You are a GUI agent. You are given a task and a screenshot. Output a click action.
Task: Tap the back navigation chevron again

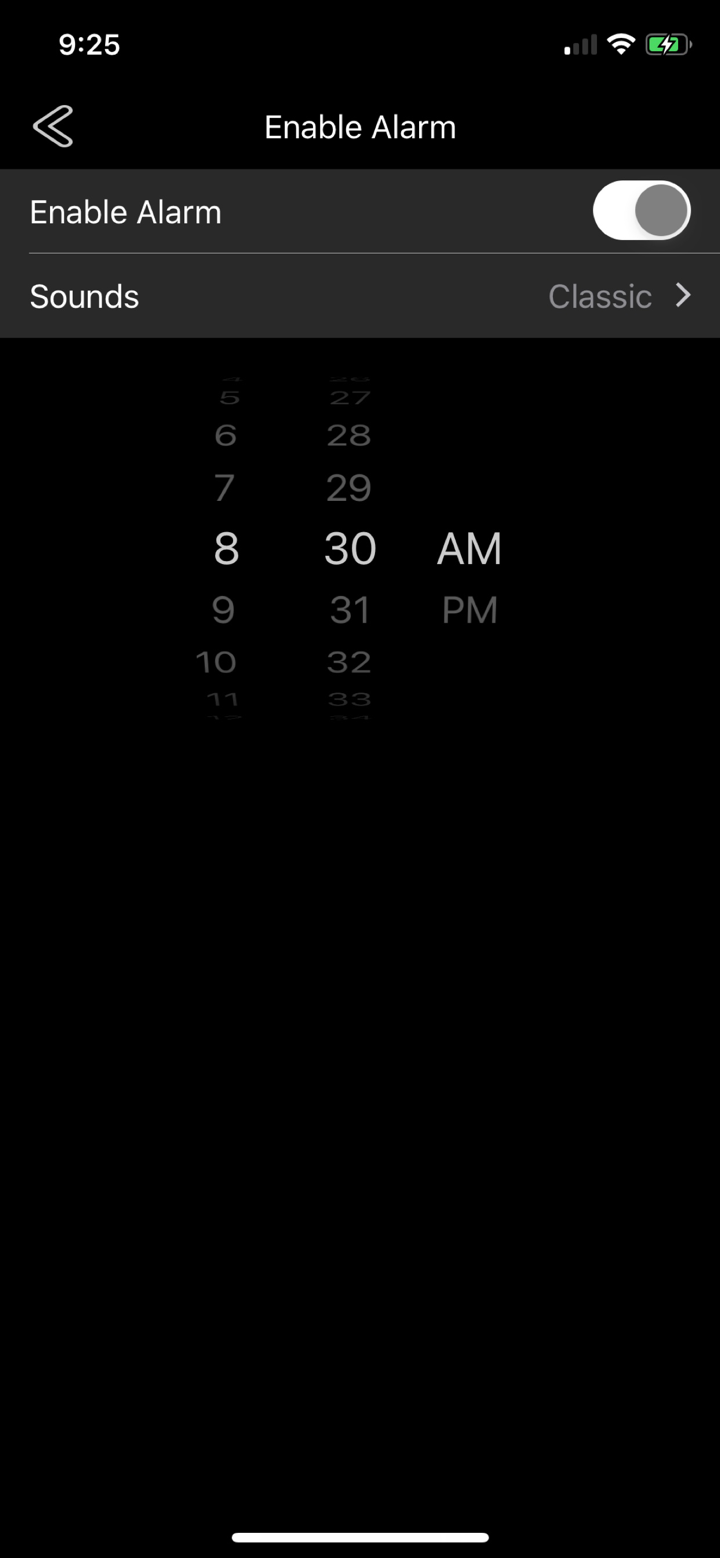[x=52, y=126]
